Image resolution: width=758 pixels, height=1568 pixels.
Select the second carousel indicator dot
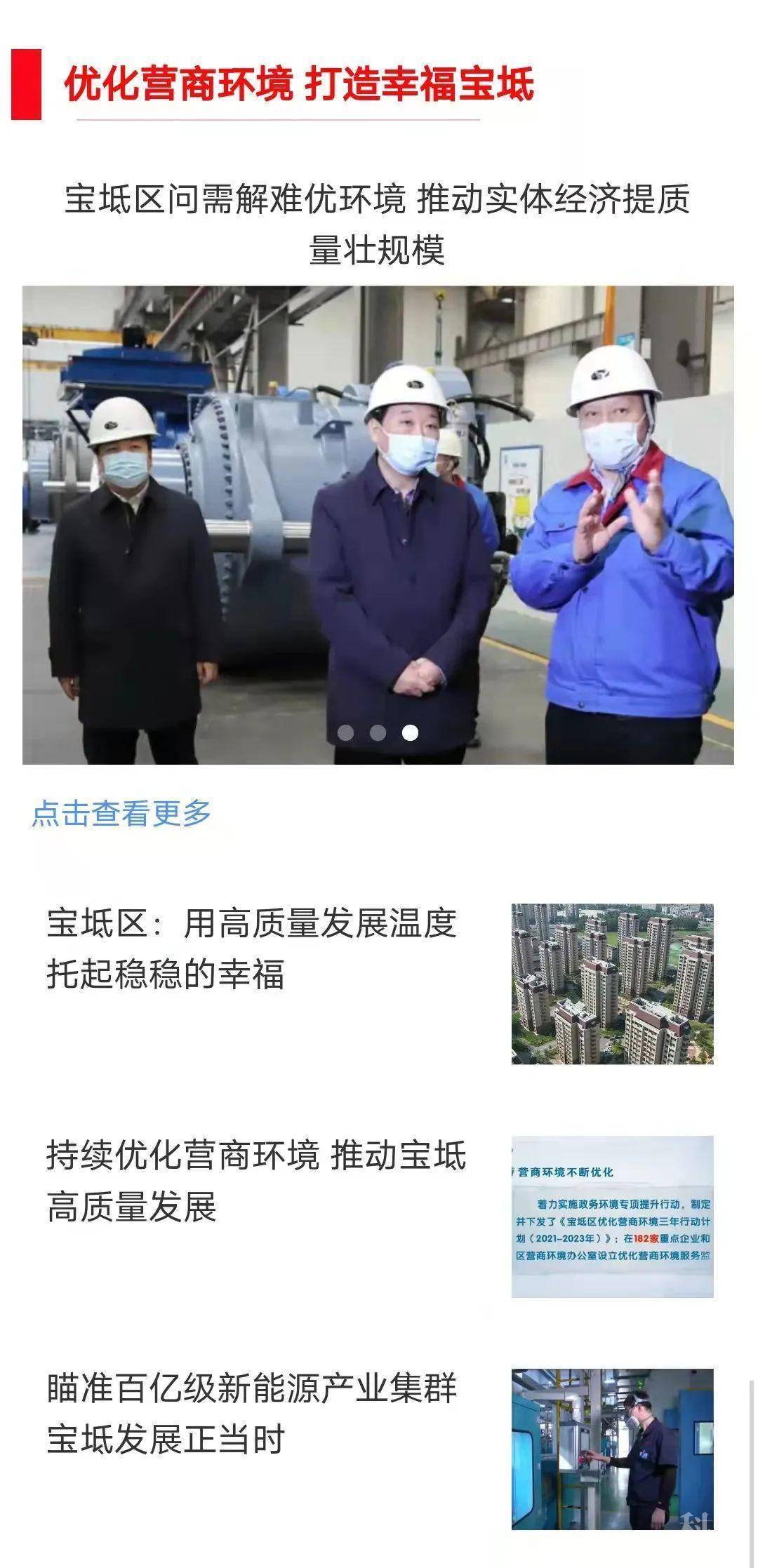tap(376, 734)
